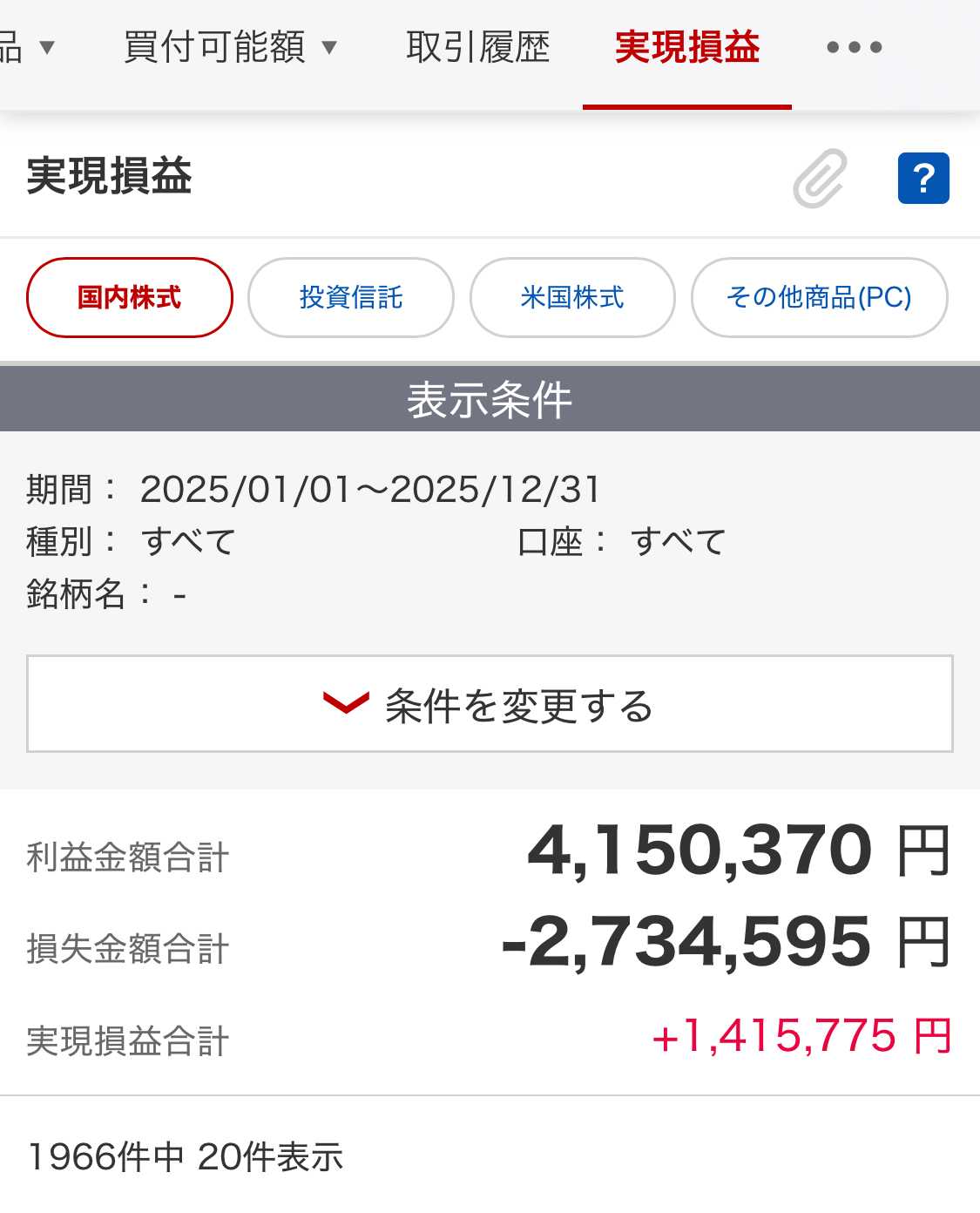This screenshot has height=1213, width=980.
Task: Choose the その他商品(PC) chip
Action: coord(819,297)
